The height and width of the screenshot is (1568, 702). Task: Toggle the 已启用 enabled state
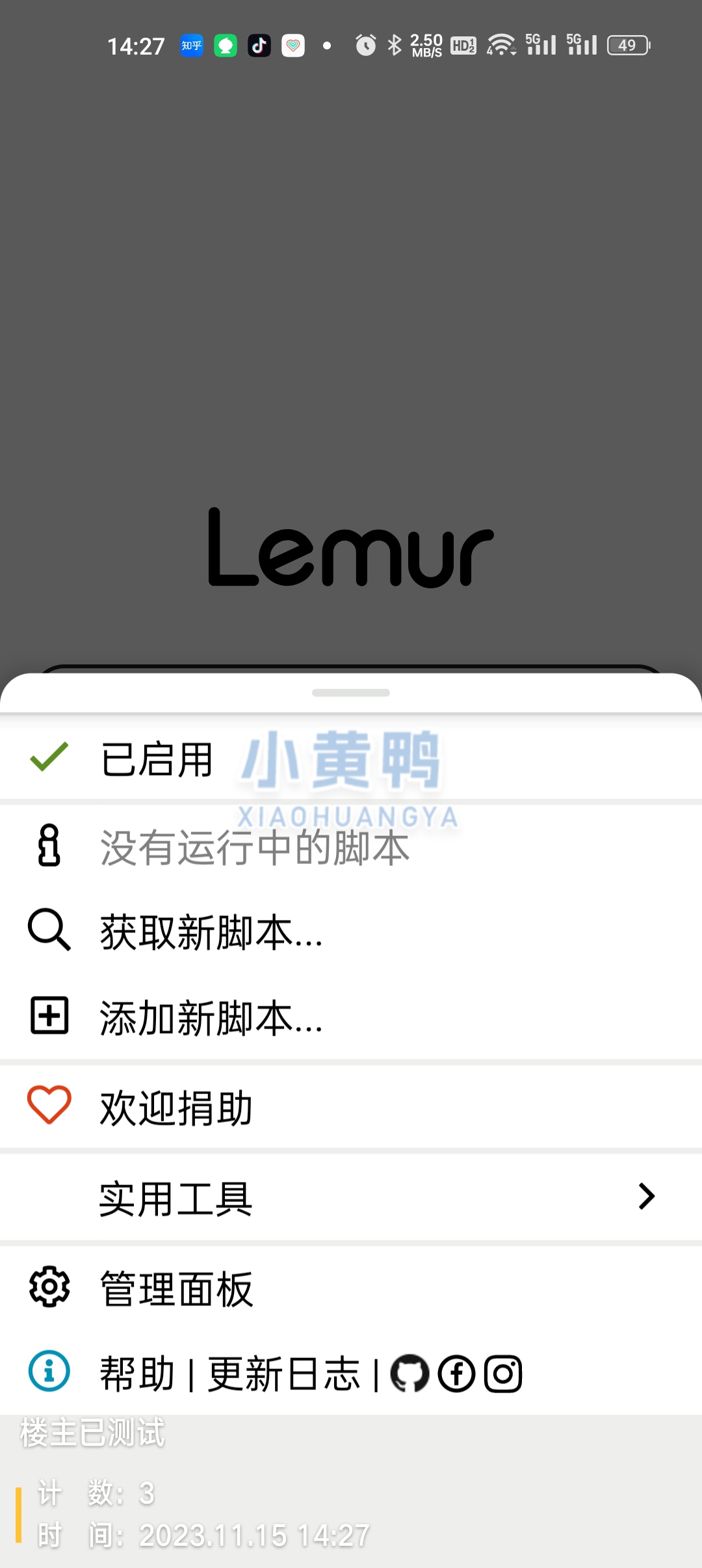(156, 759)
